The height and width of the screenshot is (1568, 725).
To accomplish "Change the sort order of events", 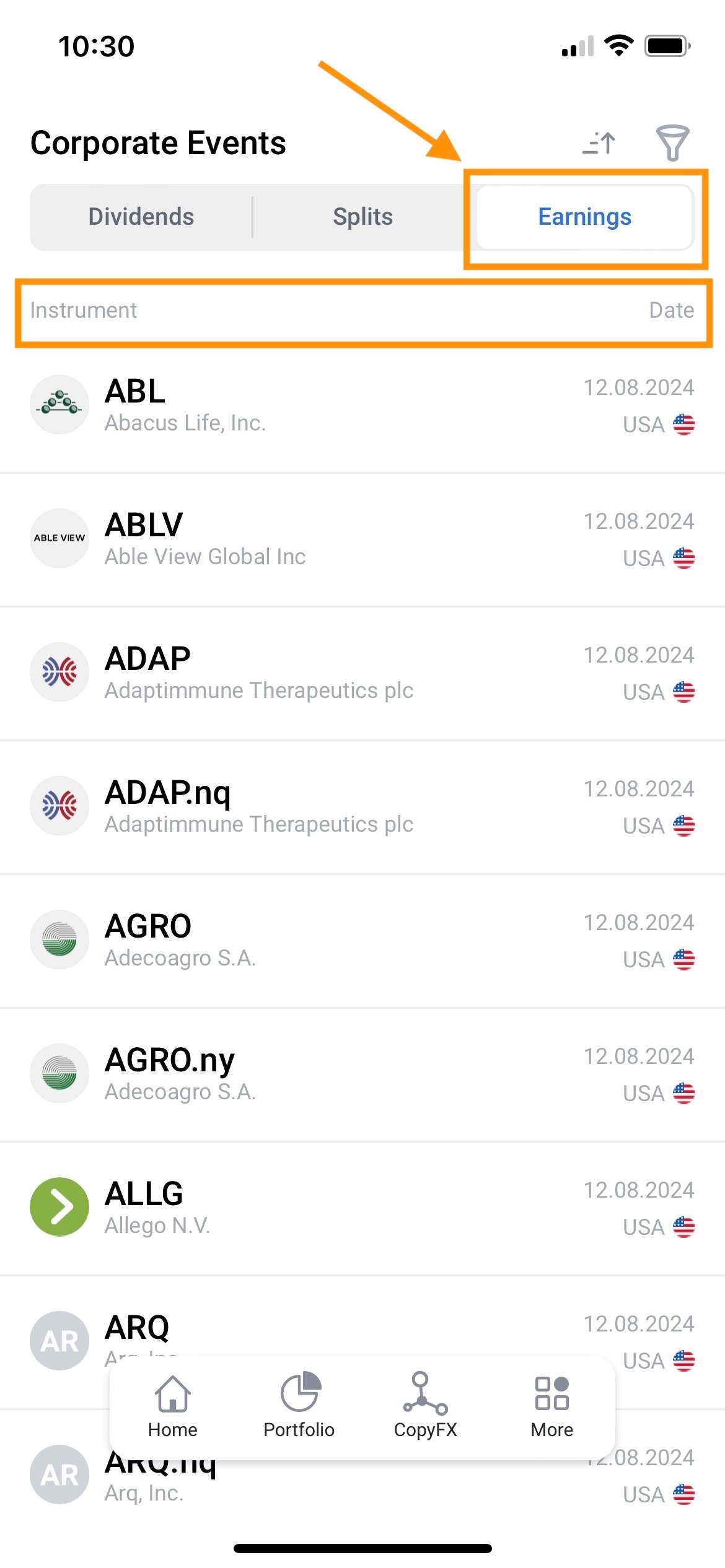I will tap(599, 143).
